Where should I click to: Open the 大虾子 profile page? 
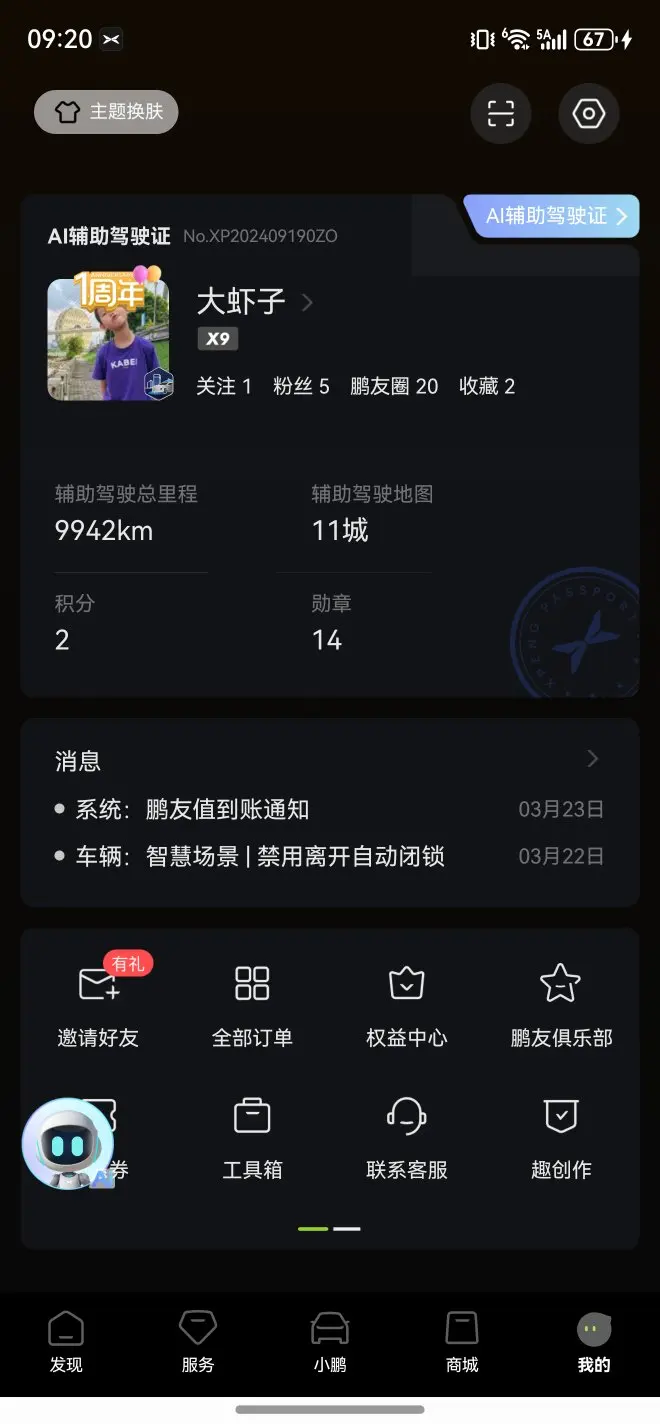click(x=242, y=301)
